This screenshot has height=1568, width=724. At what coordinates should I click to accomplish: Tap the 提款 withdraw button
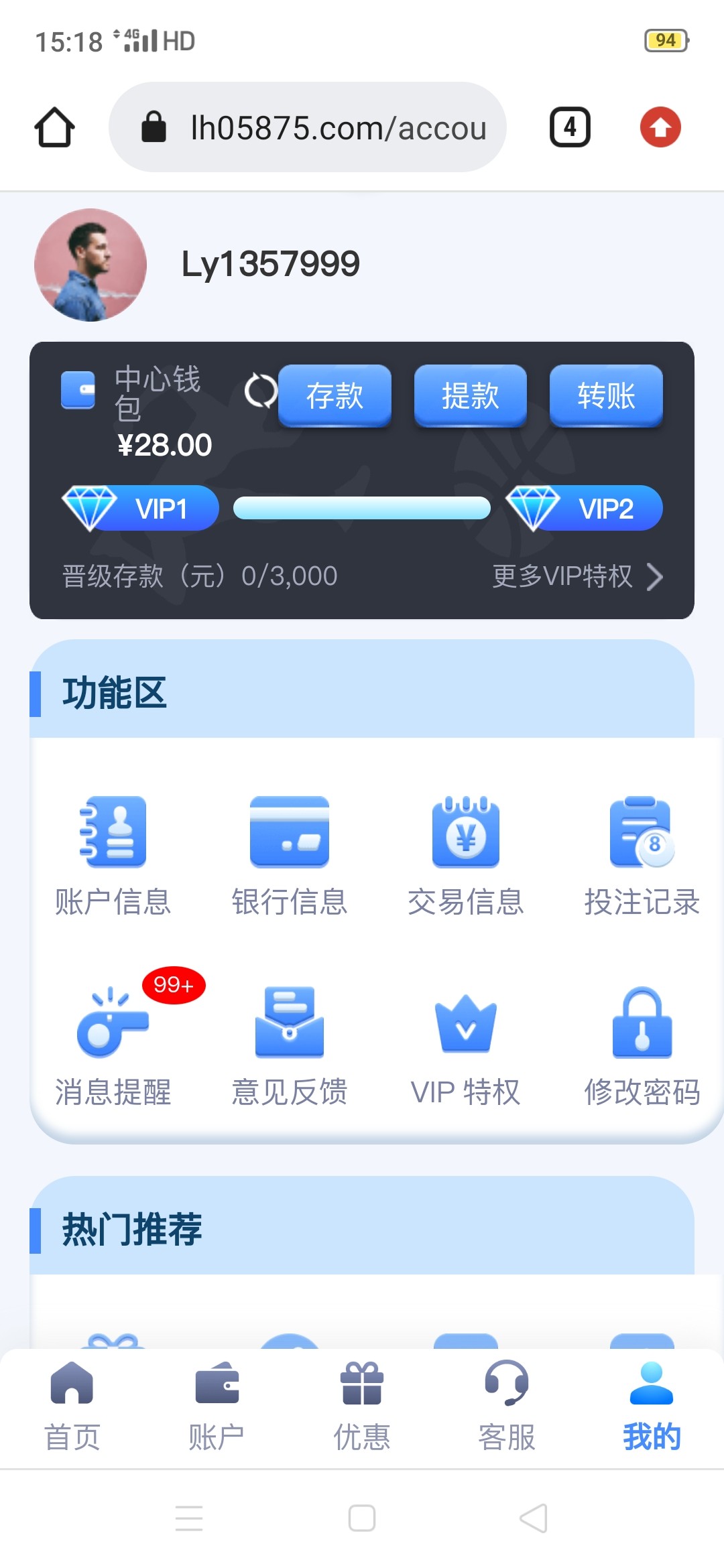tap(470, 395)
